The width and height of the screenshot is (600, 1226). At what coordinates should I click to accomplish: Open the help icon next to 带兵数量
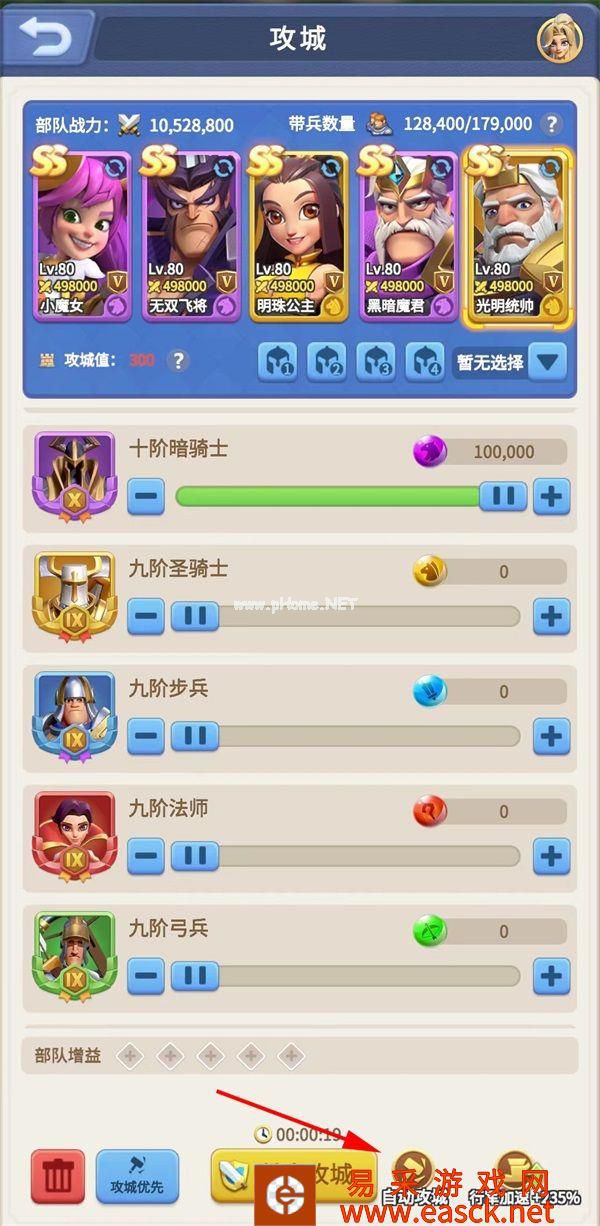click(x=550, y=124)
